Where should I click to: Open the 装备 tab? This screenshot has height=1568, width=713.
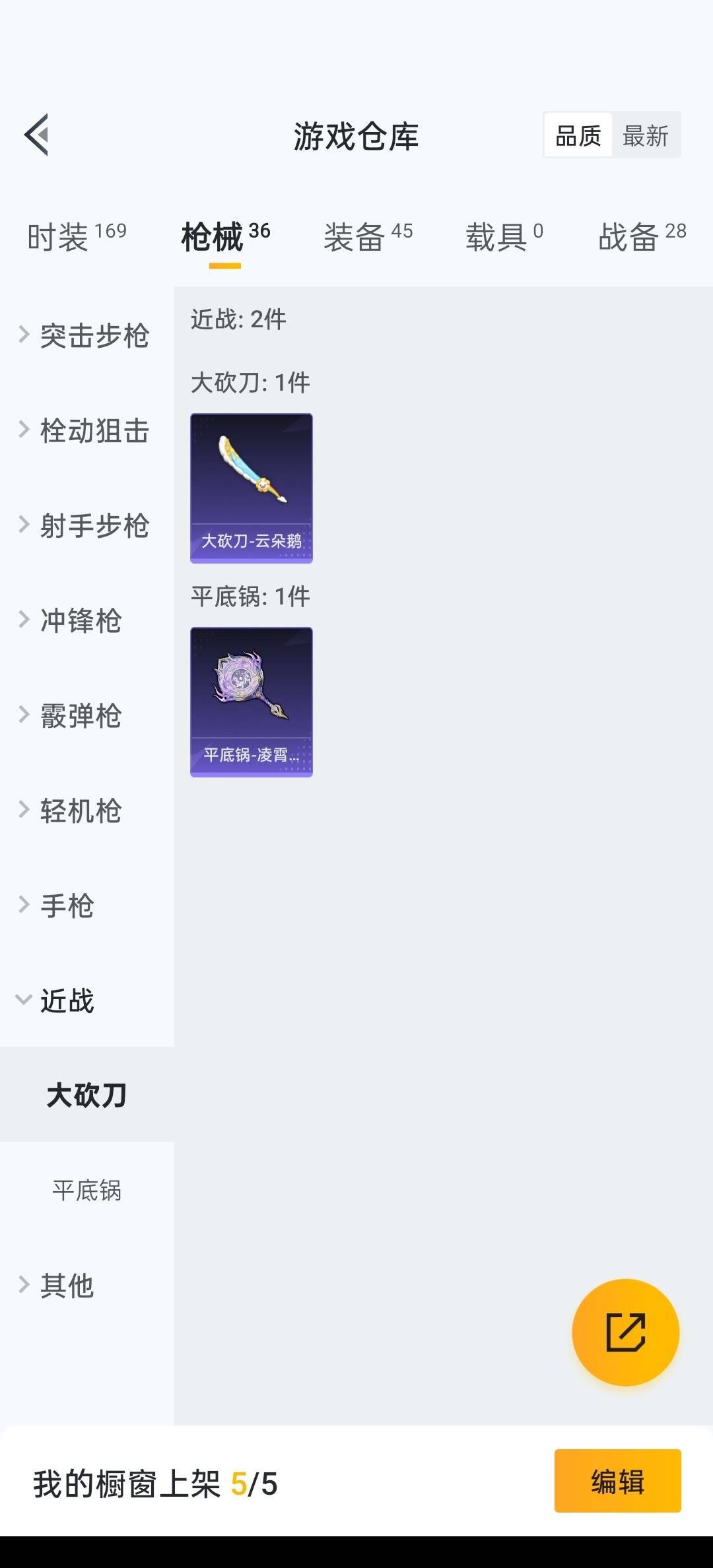point(368,236)
